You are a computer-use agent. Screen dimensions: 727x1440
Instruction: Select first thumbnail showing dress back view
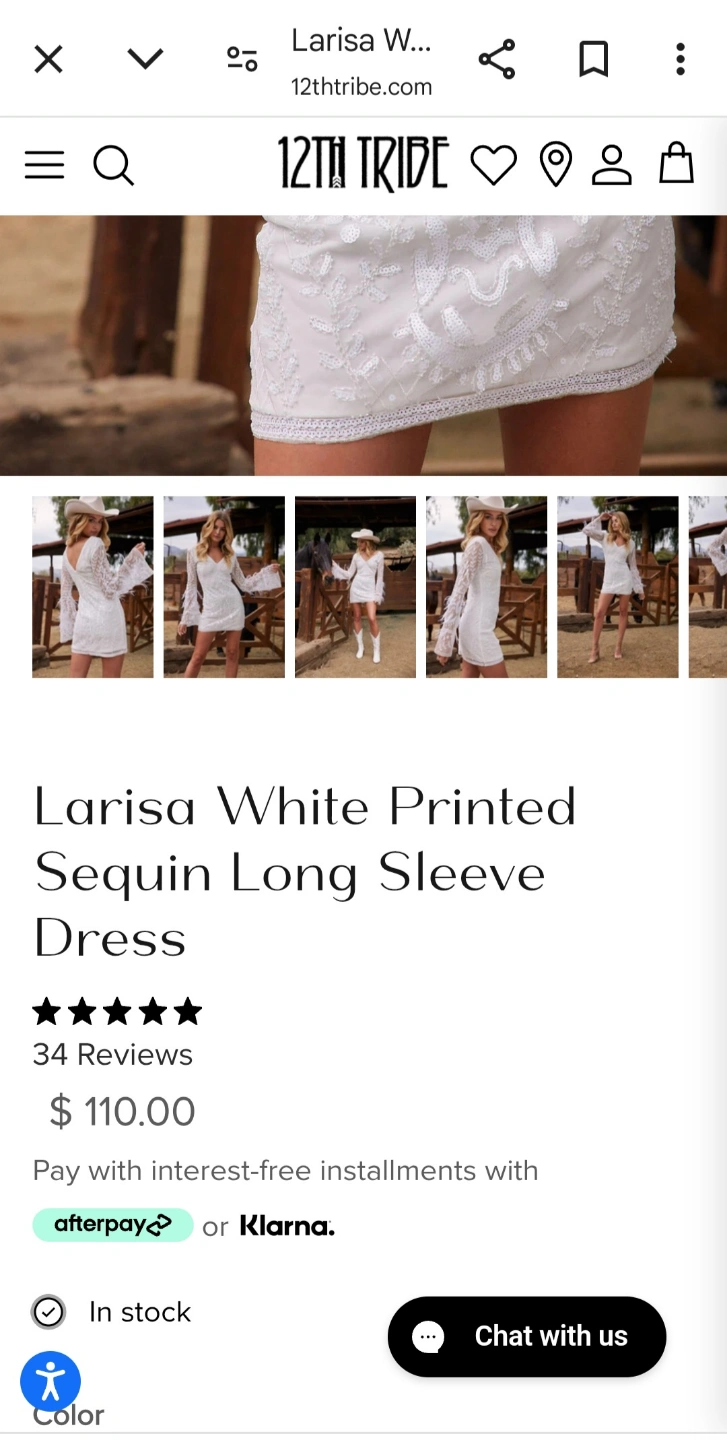pos(93,587)
